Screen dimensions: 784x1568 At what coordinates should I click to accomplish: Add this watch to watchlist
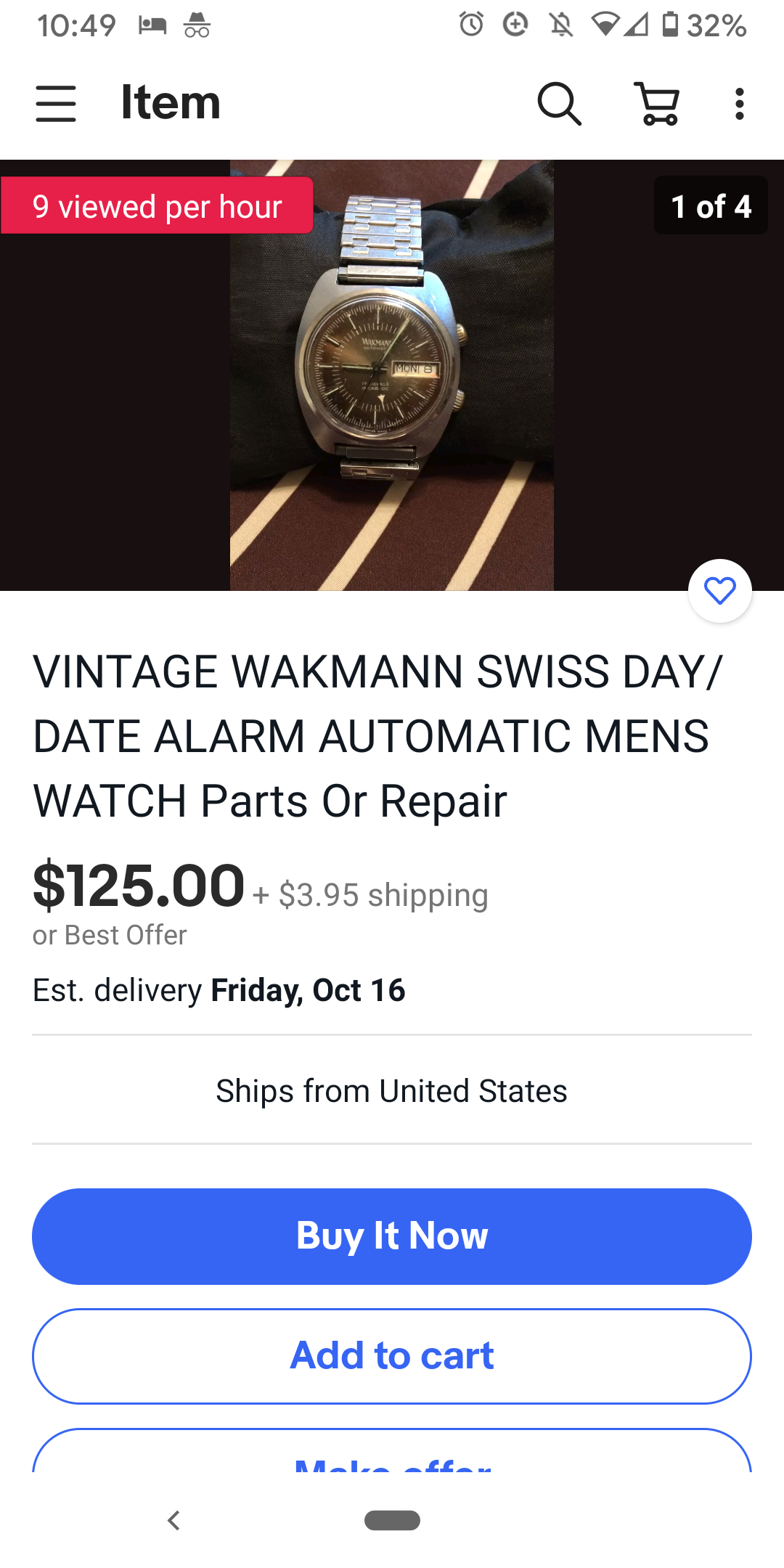click(719, 591)
